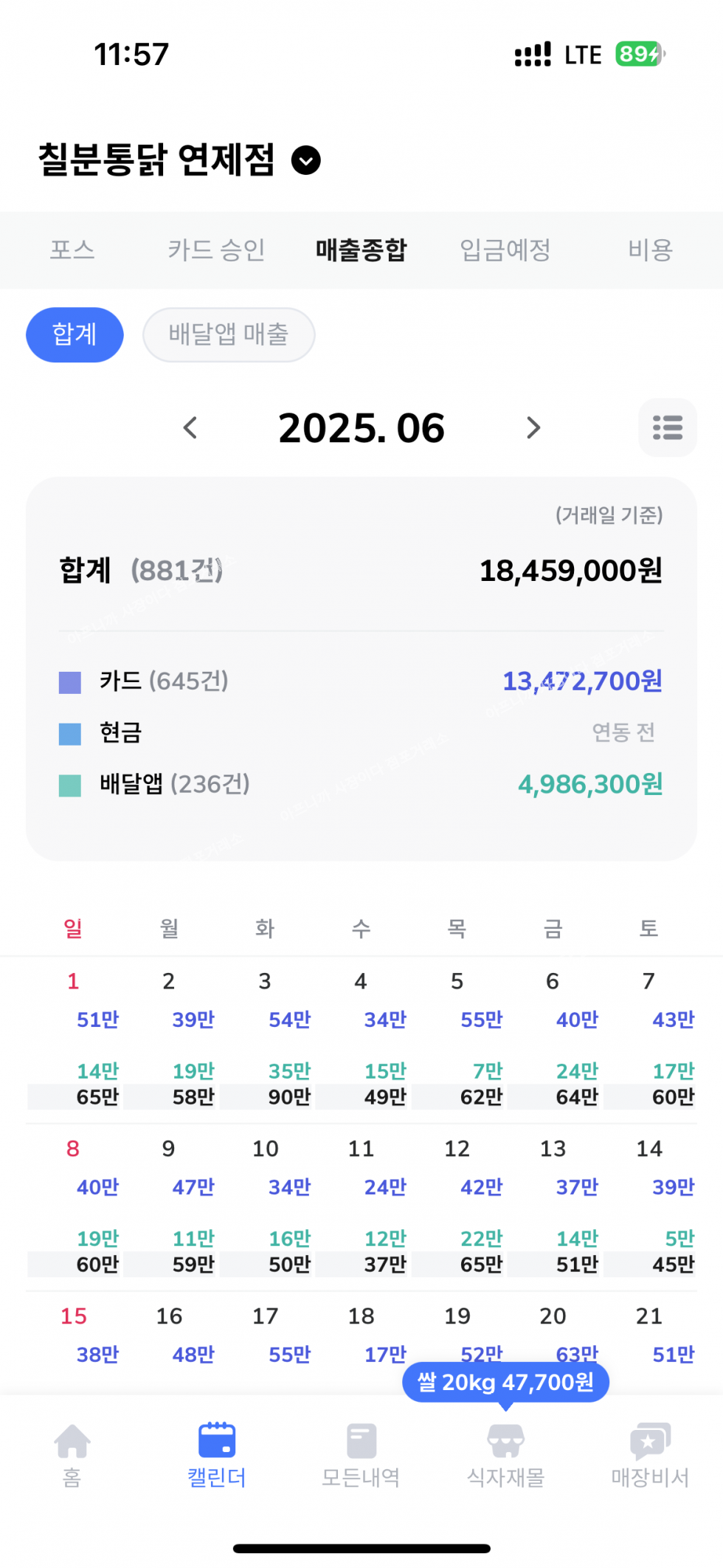This screenshot has height=1568, width=723.
Task: Switch to the 입금예정 tab
Action: click(x=505, y=250)
